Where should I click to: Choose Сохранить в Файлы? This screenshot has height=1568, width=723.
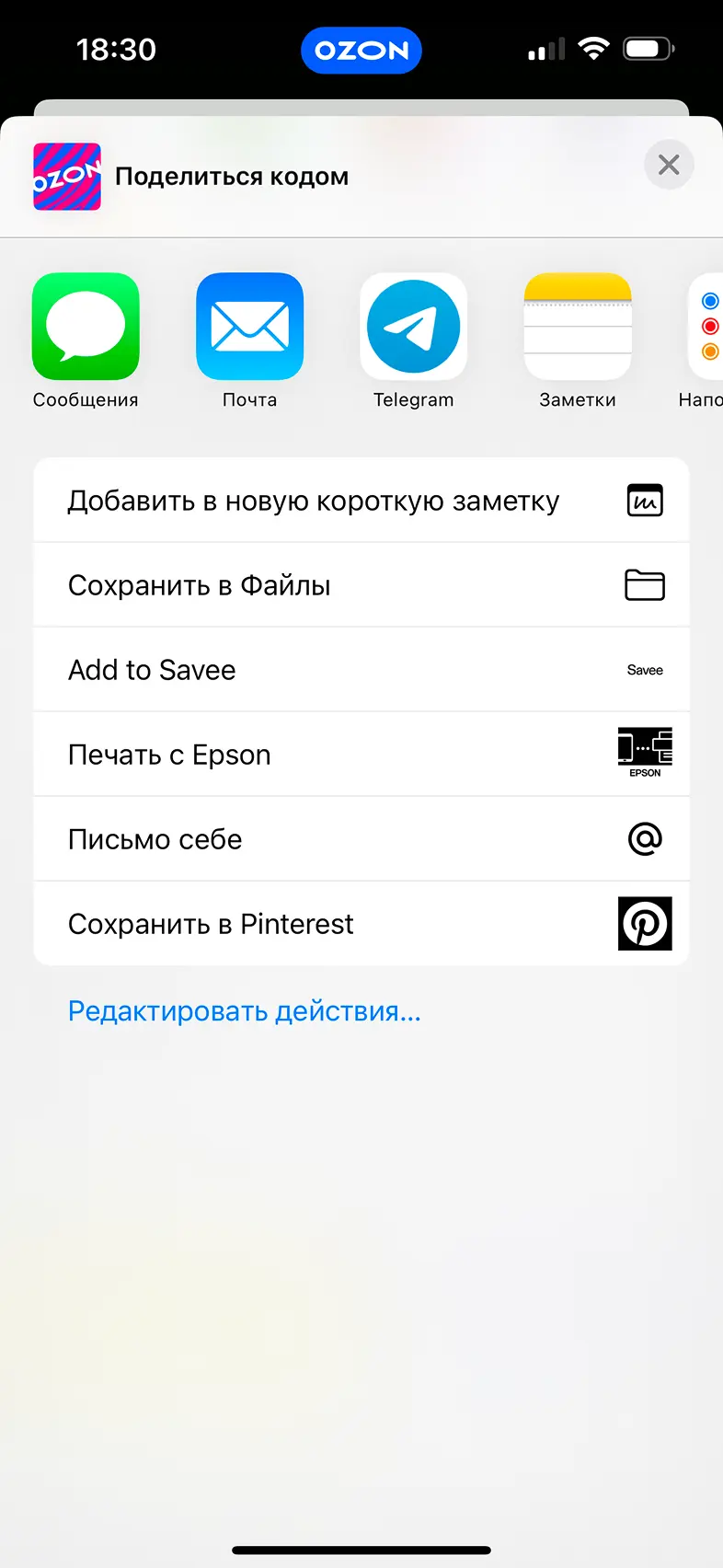pos(361,585)
